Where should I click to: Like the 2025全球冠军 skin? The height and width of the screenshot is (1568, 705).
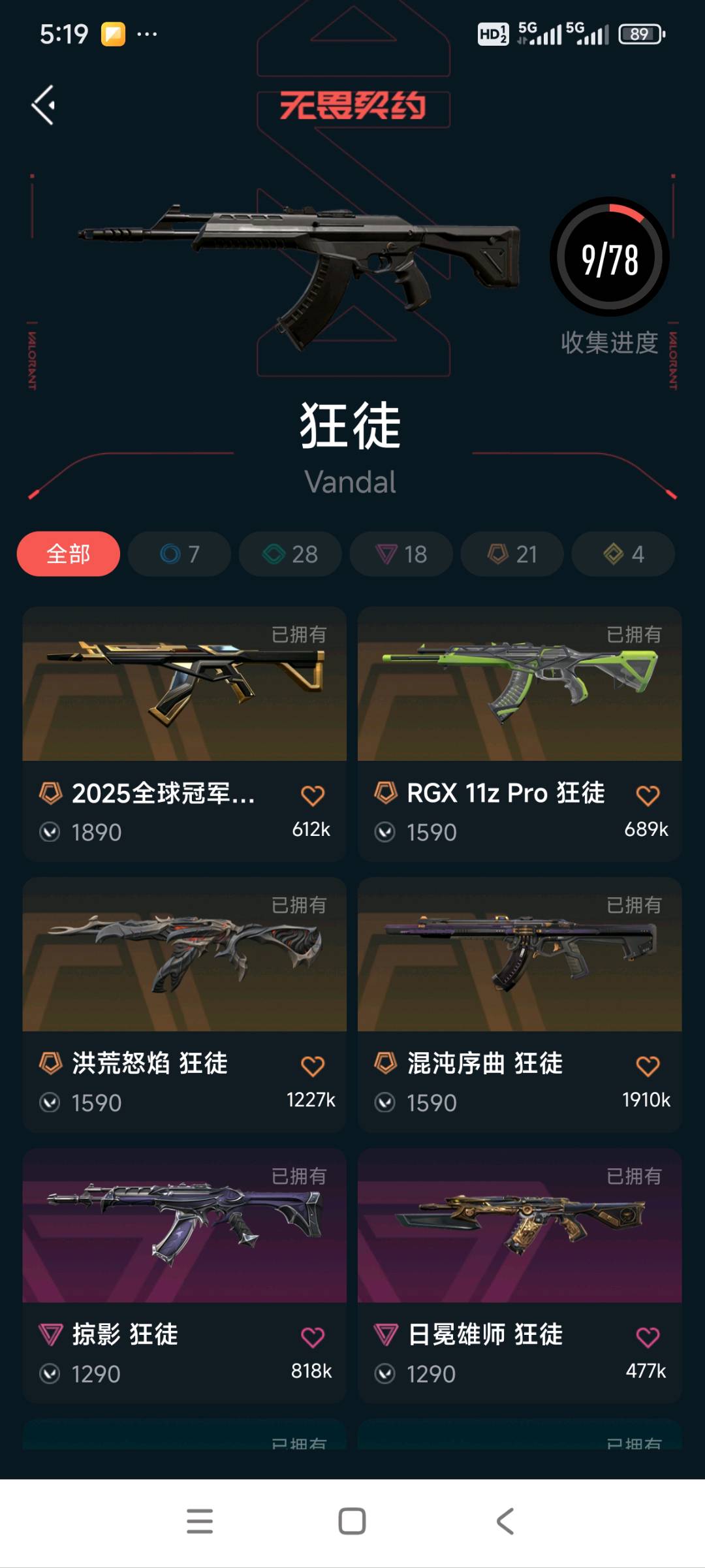point(313,795)
